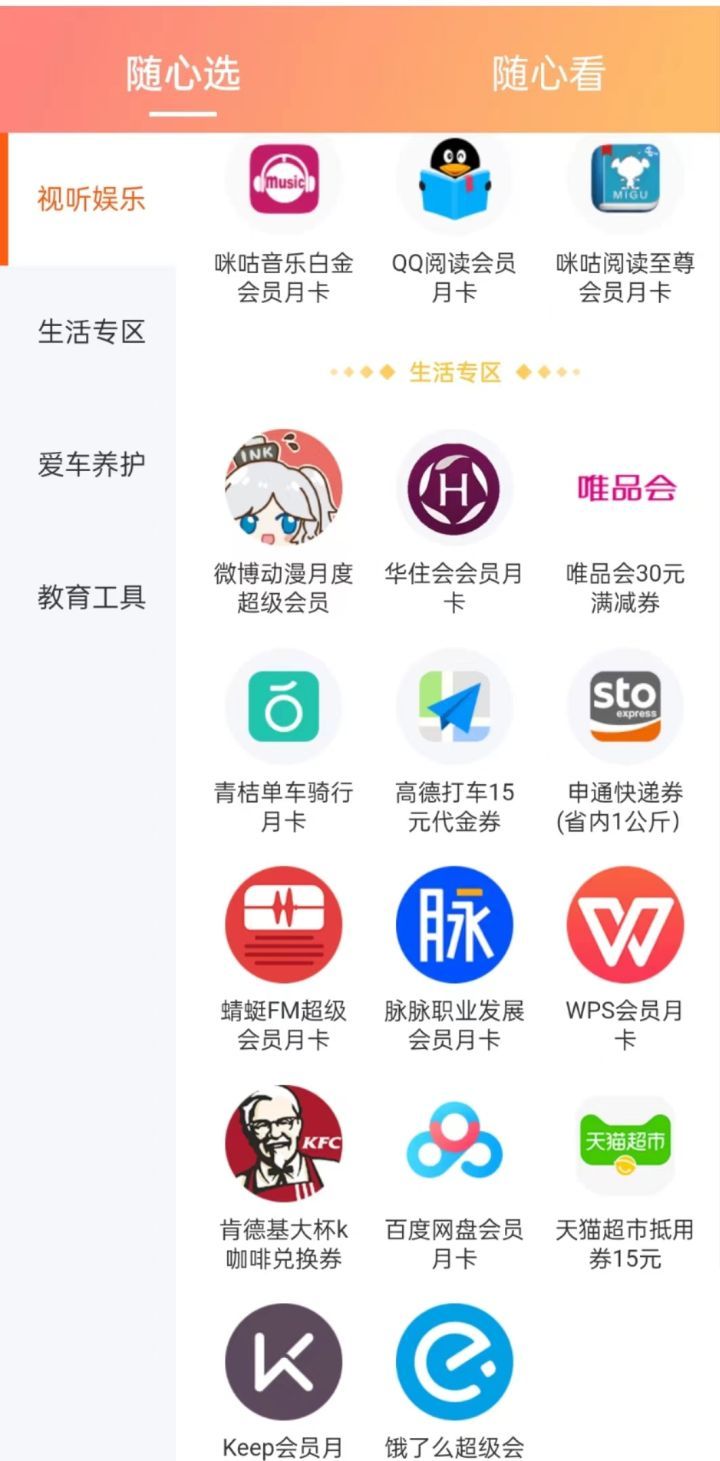Open 肯德基大杯咖啡兑换券
Viewport: 720px width, 1461px height.
(284, 1143)
